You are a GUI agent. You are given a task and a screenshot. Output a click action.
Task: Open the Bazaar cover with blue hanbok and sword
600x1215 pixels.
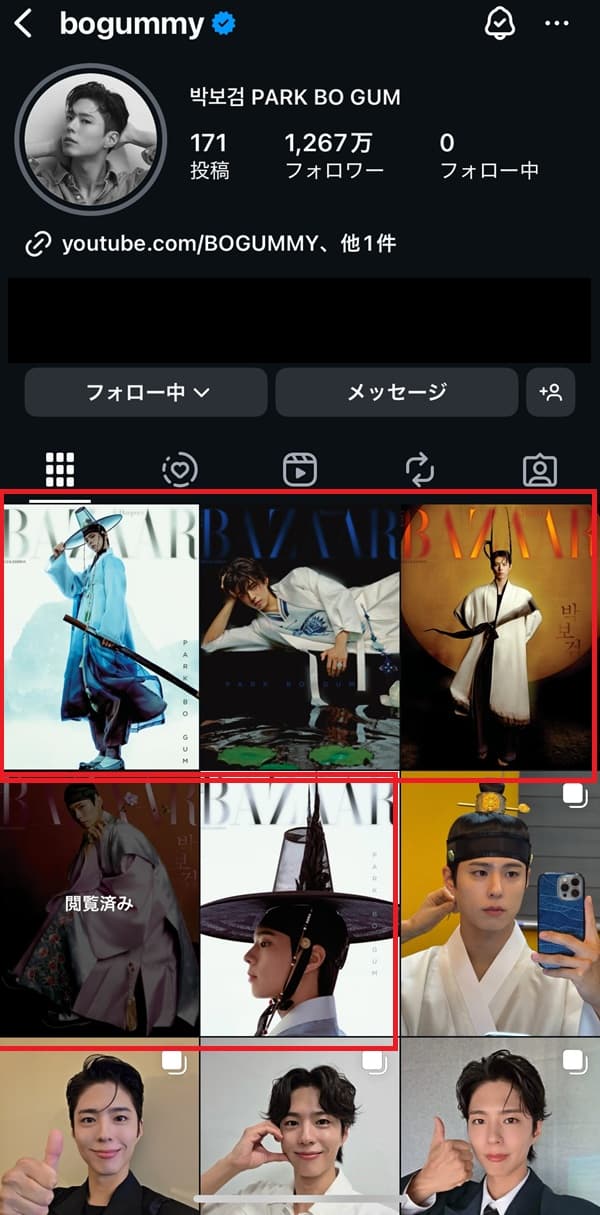[100, 637]
